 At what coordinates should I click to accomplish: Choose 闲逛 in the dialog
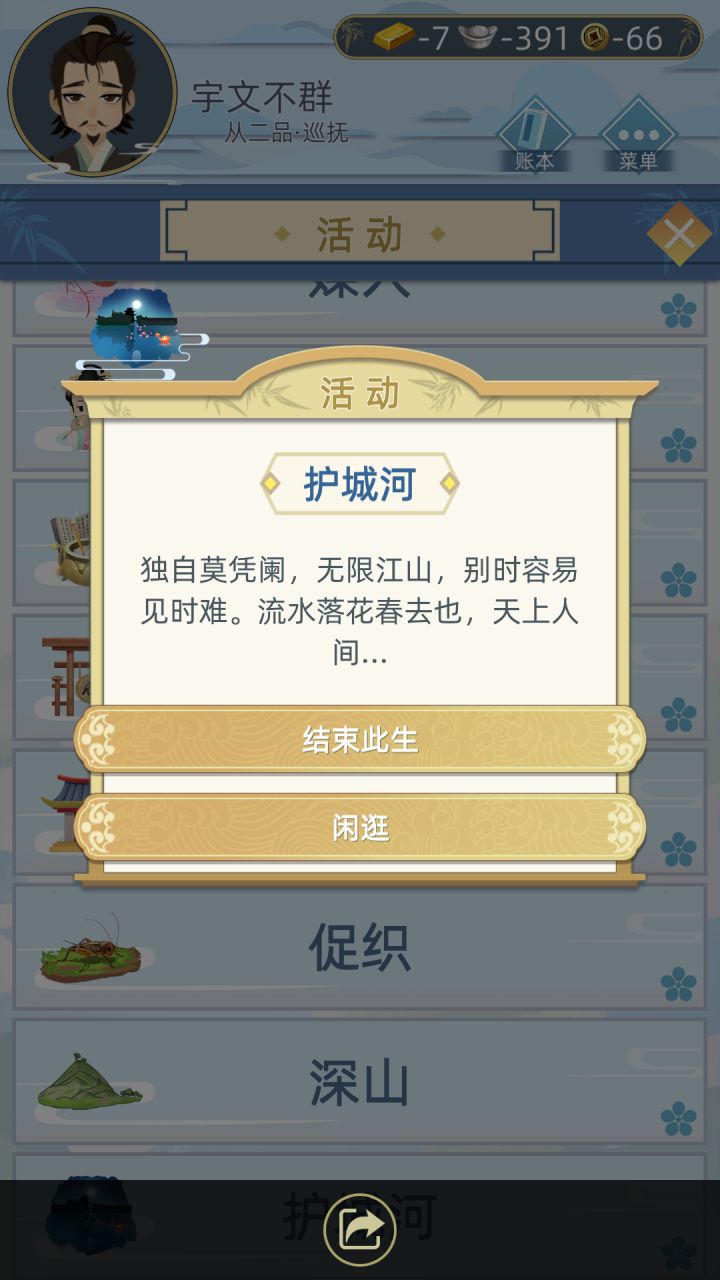click(360, 826)
